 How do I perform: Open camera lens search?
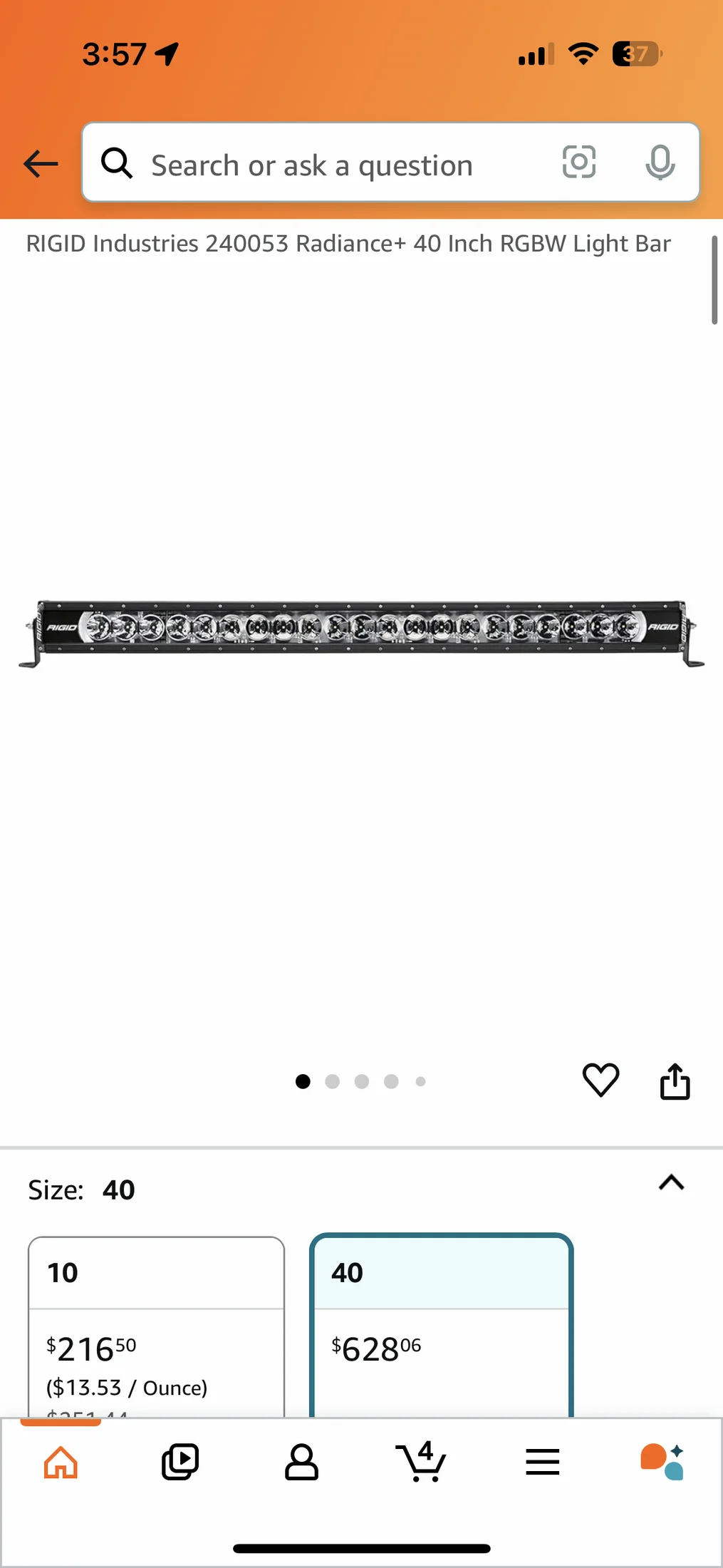(578, 162)
